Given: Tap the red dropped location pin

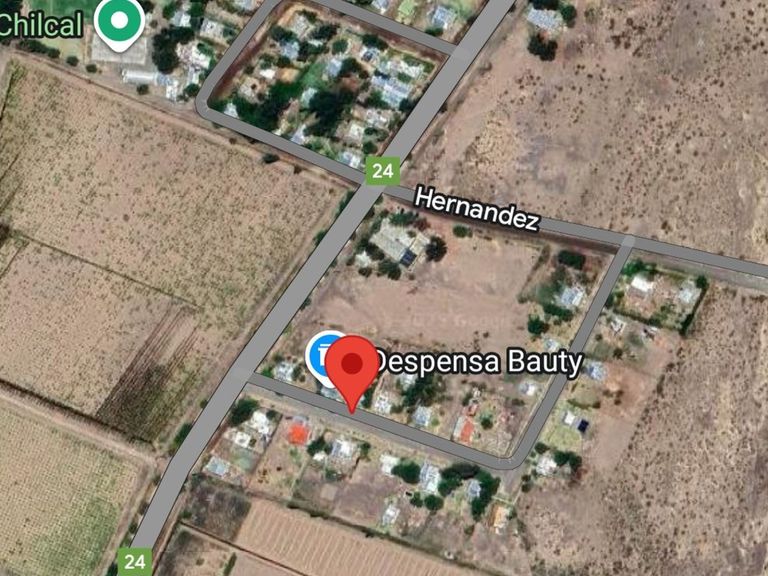Looking at the screenshot, I should (x=352, y=366).
